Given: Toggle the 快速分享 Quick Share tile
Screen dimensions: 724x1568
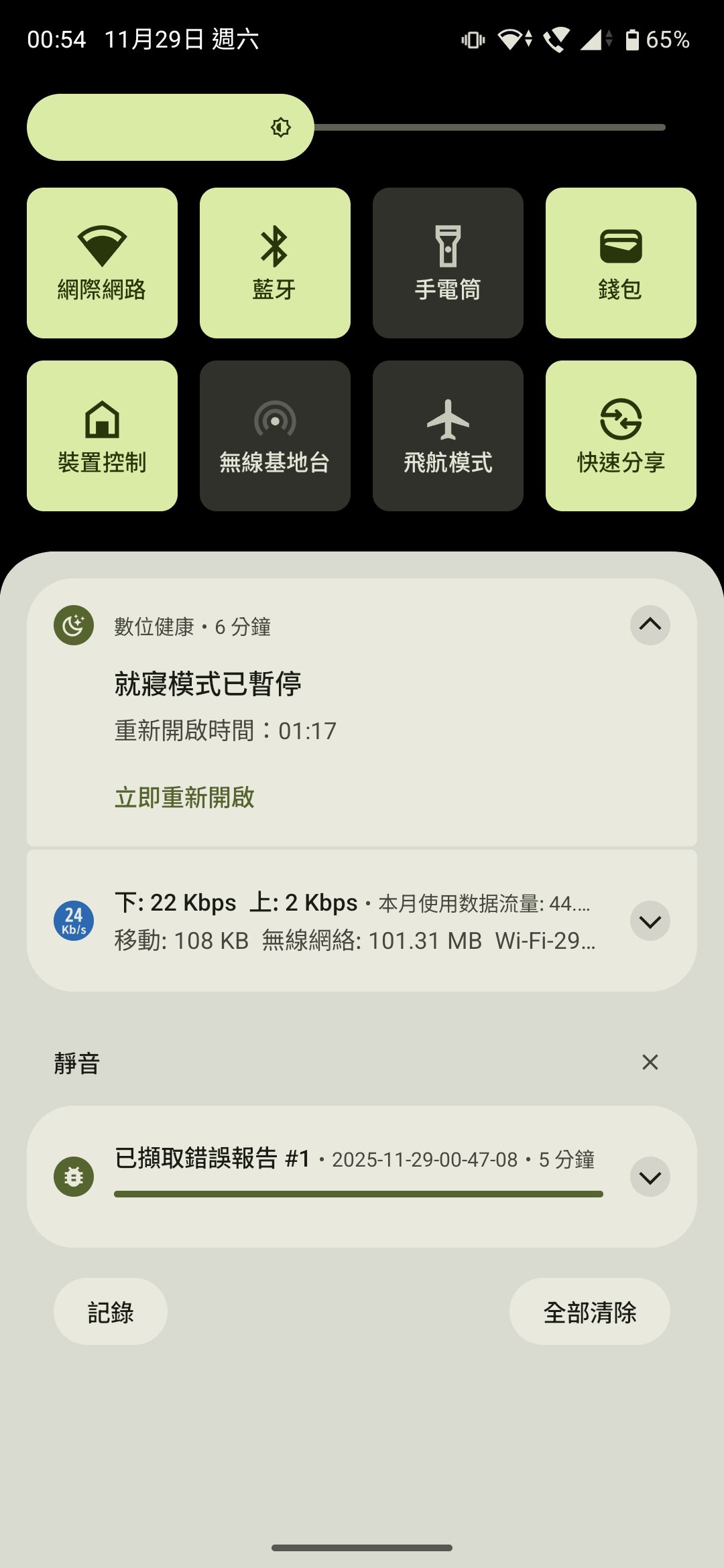Looking at the screenshot, I should [x=621, y=436].
